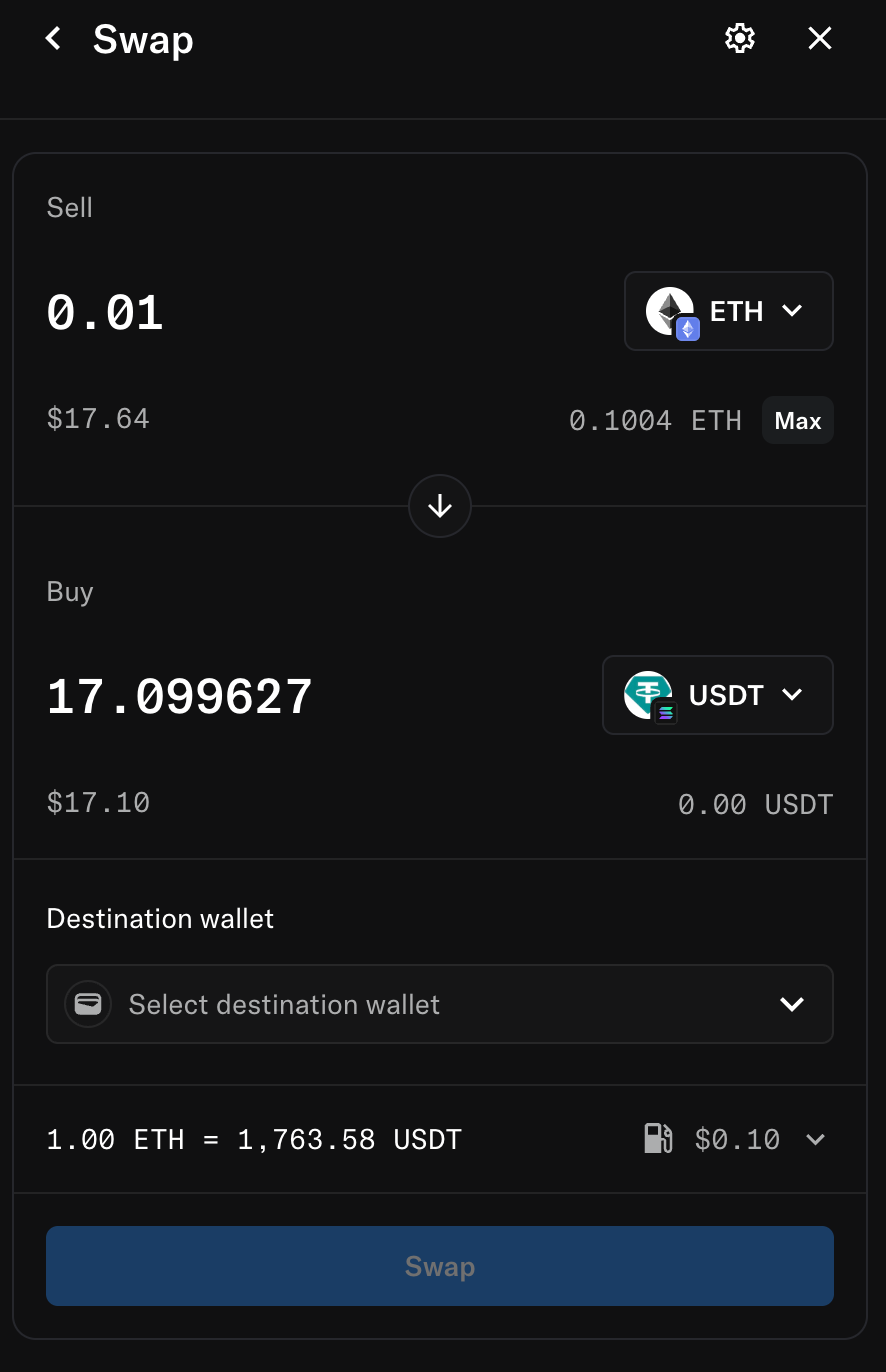The width and height of the screenshot is (886, 1372).
Task: Change the buy token from USDT
Action: [717, 695]
